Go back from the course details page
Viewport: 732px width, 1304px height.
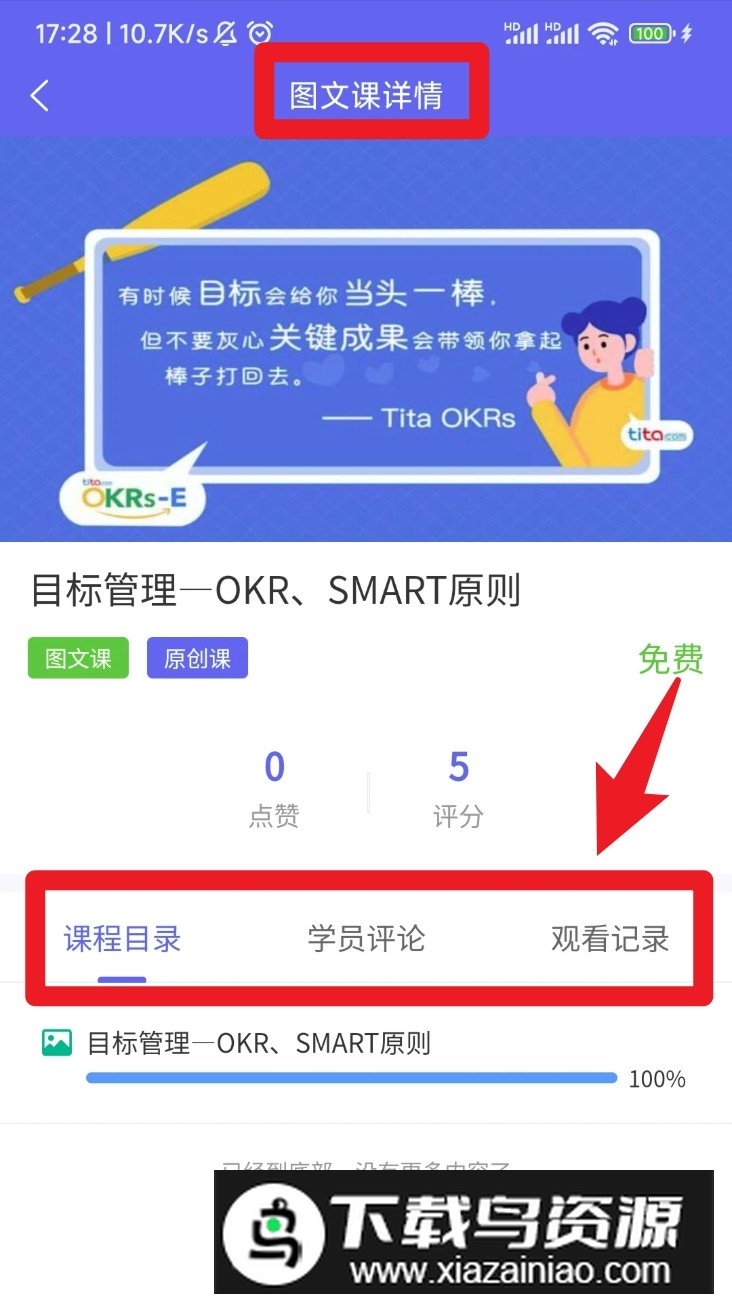(x=40, y=96)
